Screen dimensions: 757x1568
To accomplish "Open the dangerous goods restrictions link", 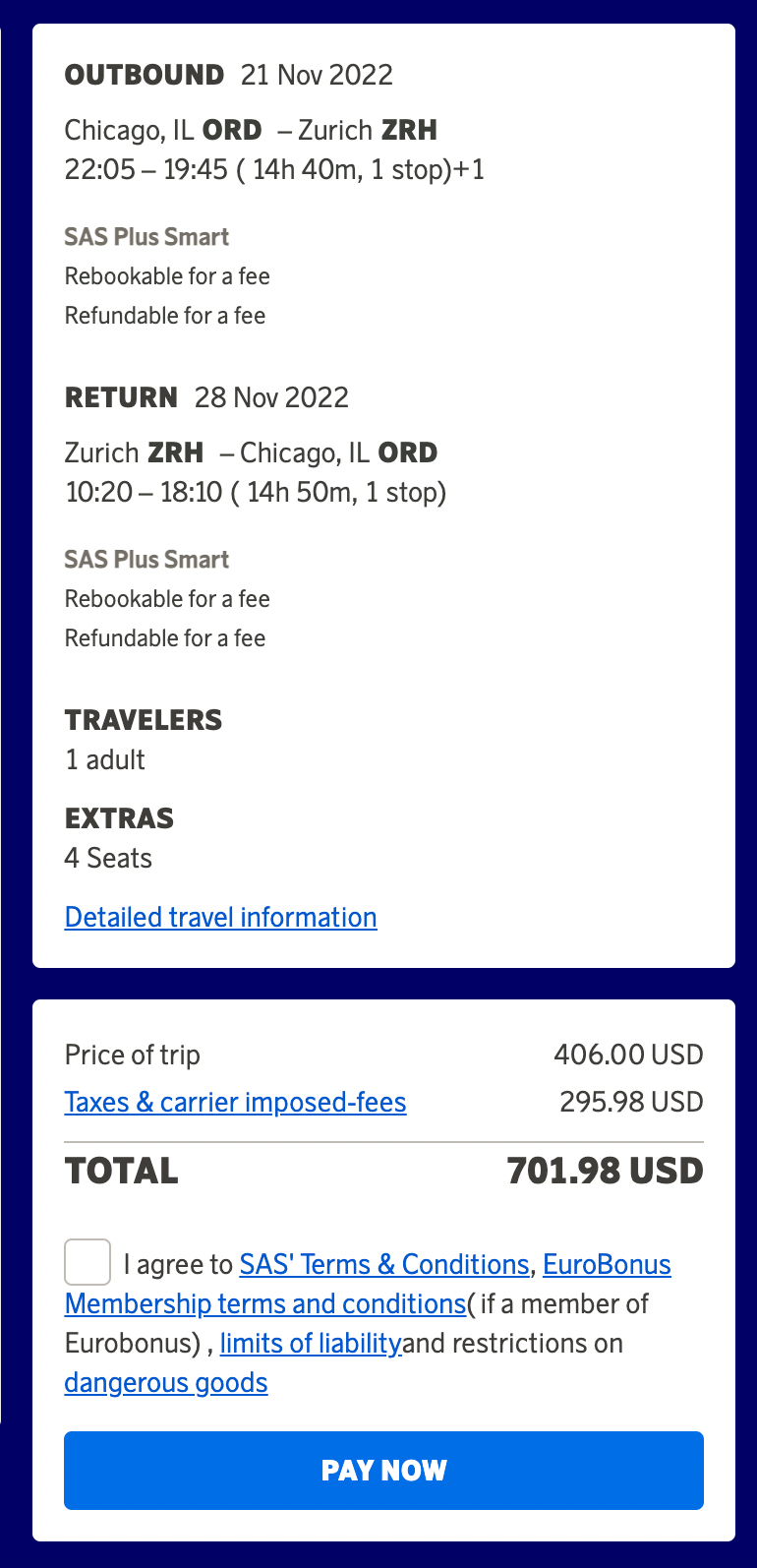I will pyautogui.click(x=166, y=1382).
